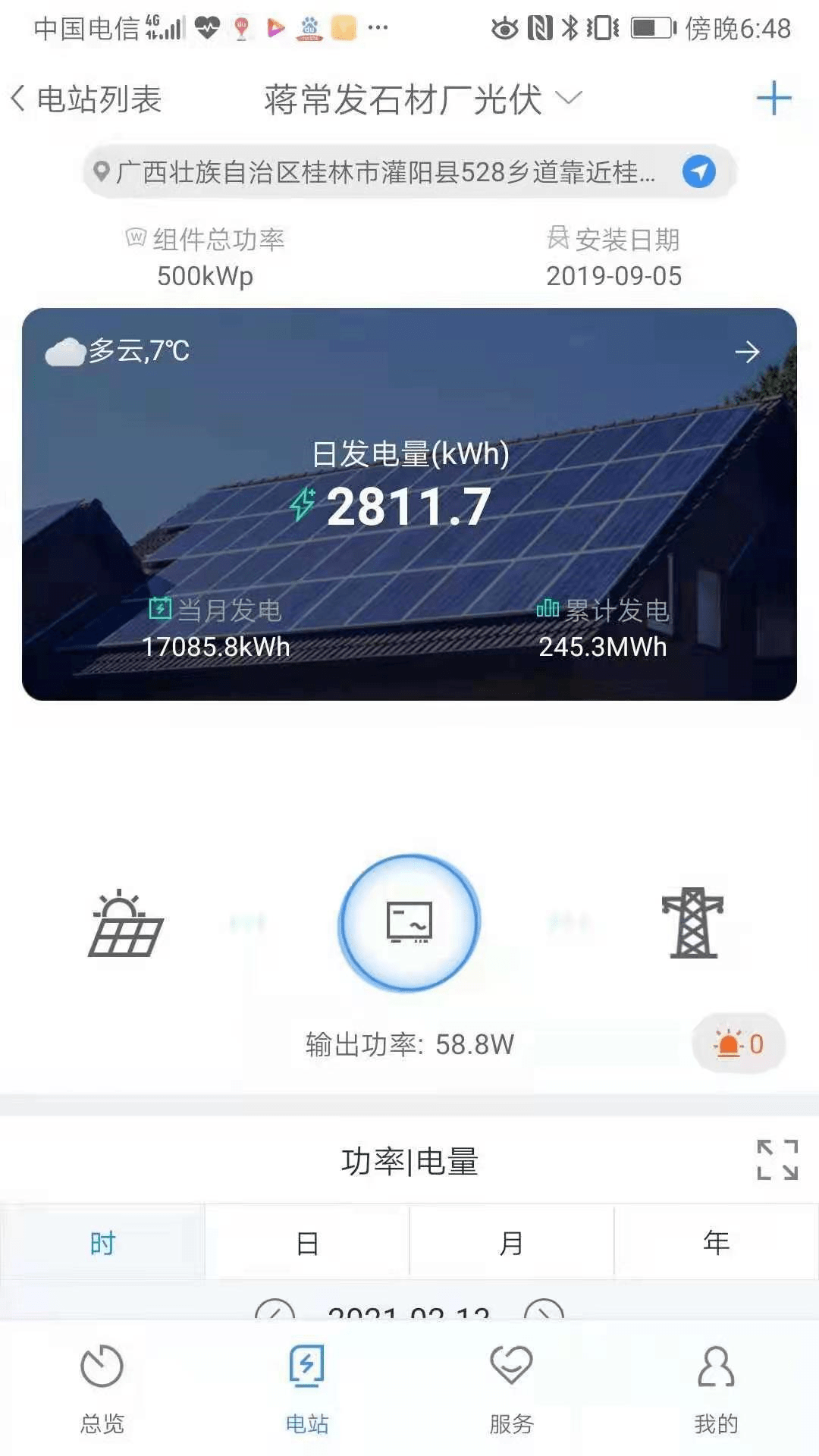
Task: Expand the 蒋常发石材厂光伏 station dropdown
Action: [x=568, y=99]
